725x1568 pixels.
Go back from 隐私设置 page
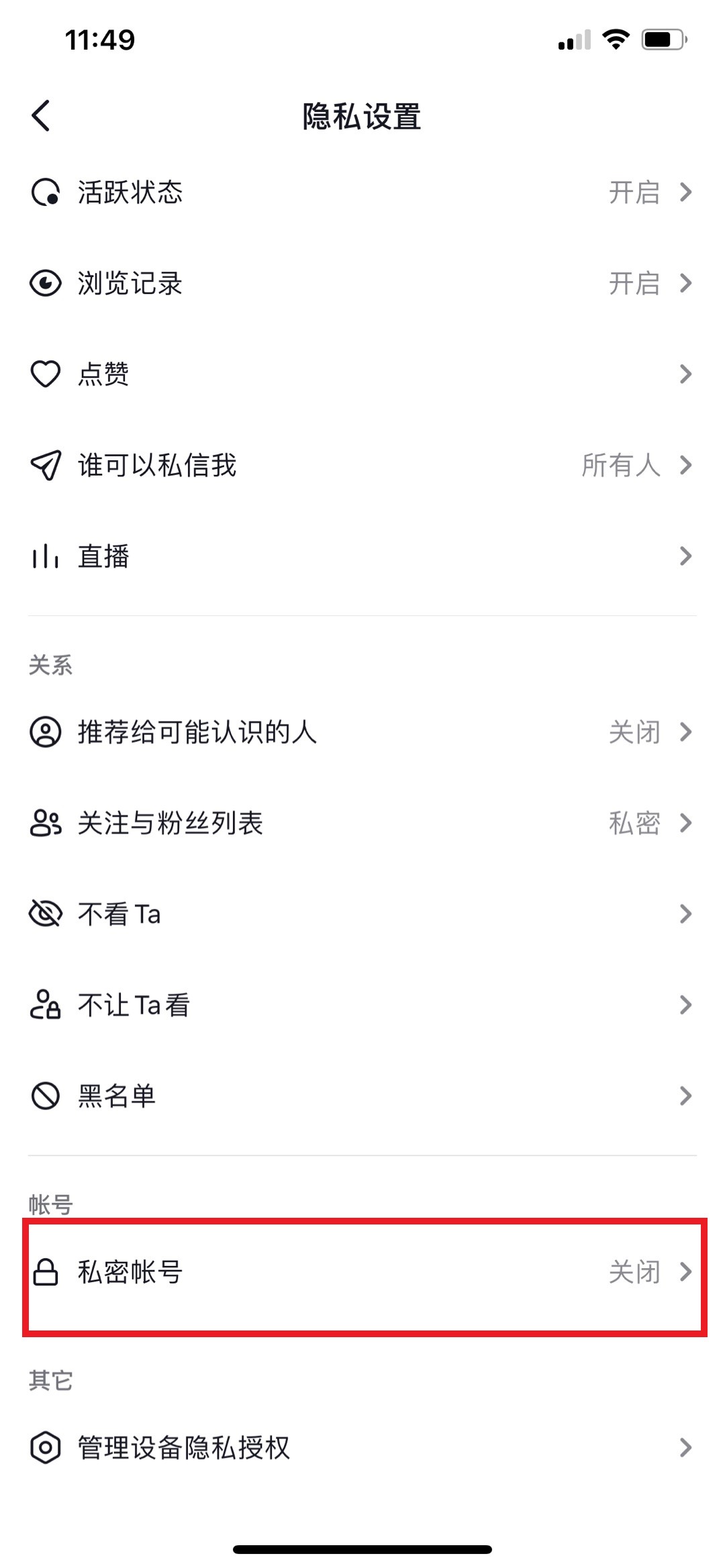(x=41, y=116)
